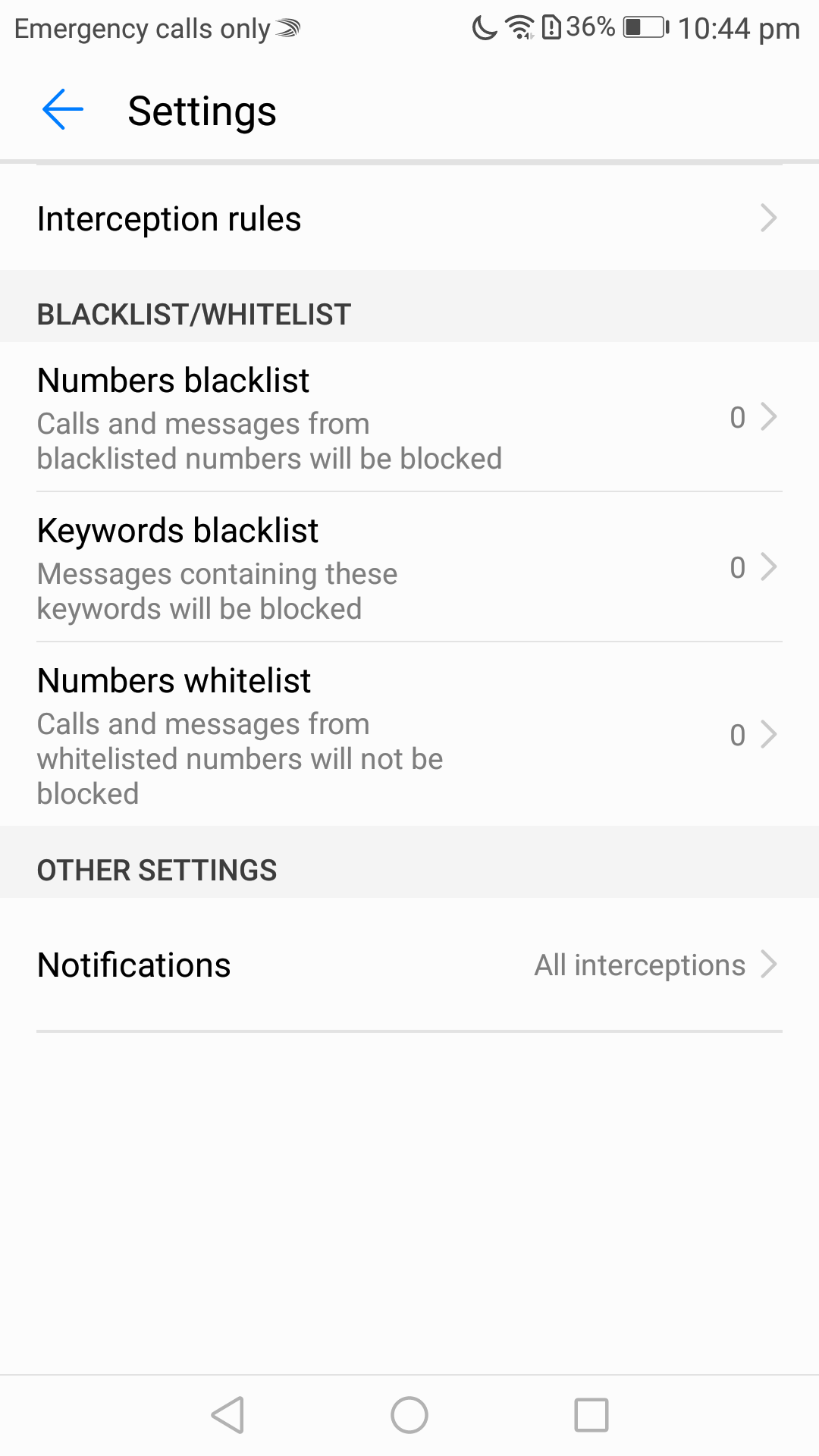Open the Numbers blacklist
Viewport: 819px width, 1456px height.
point(409,417)
